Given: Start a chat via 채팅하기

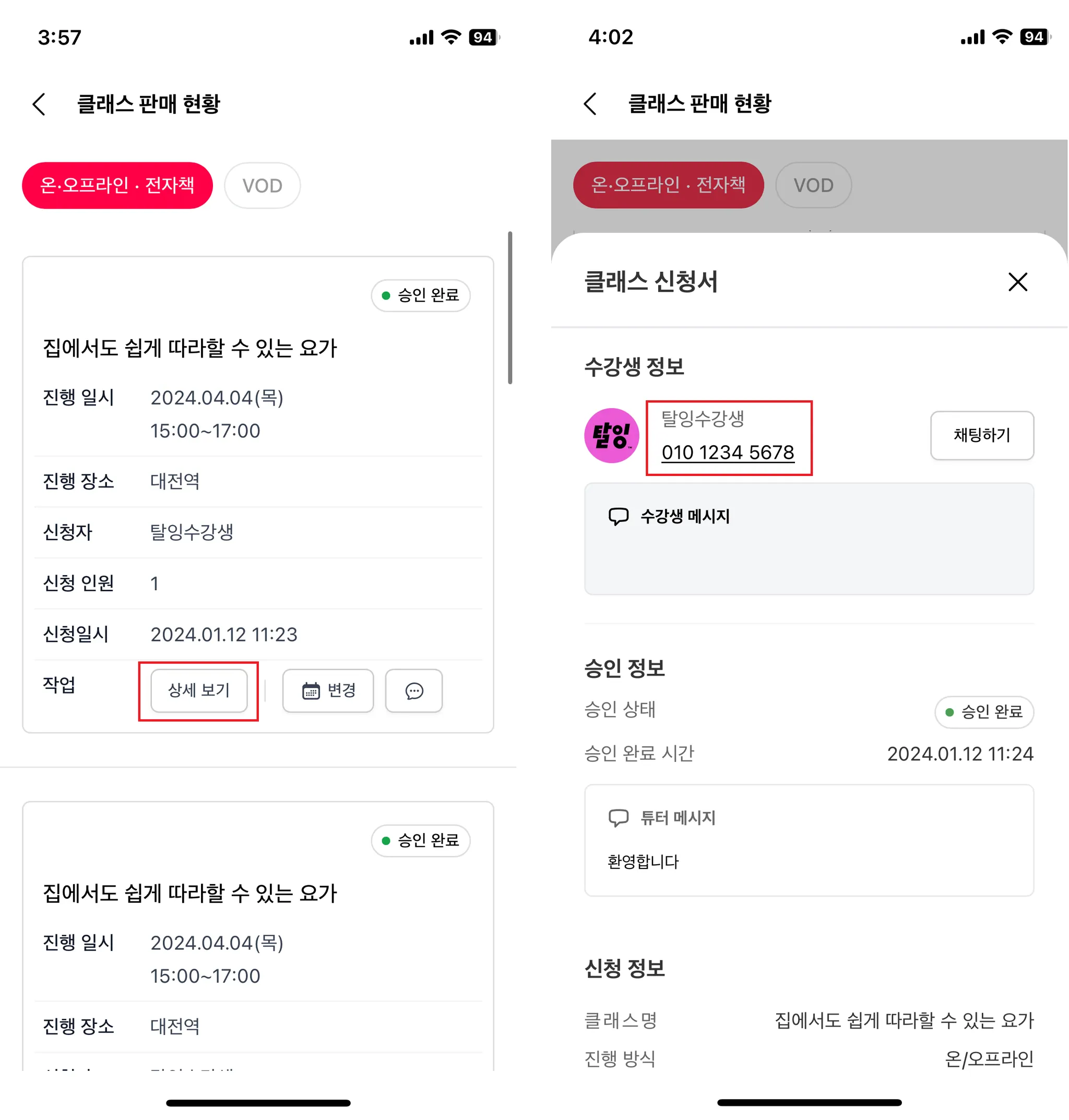Looking at the screenshot, I should 981,435.
